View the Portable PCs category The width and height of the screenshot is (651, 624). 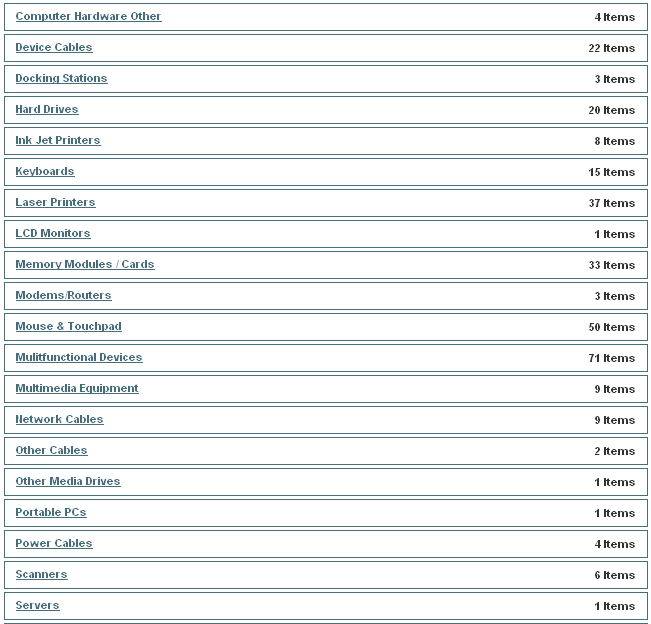[x=51, y=513]
